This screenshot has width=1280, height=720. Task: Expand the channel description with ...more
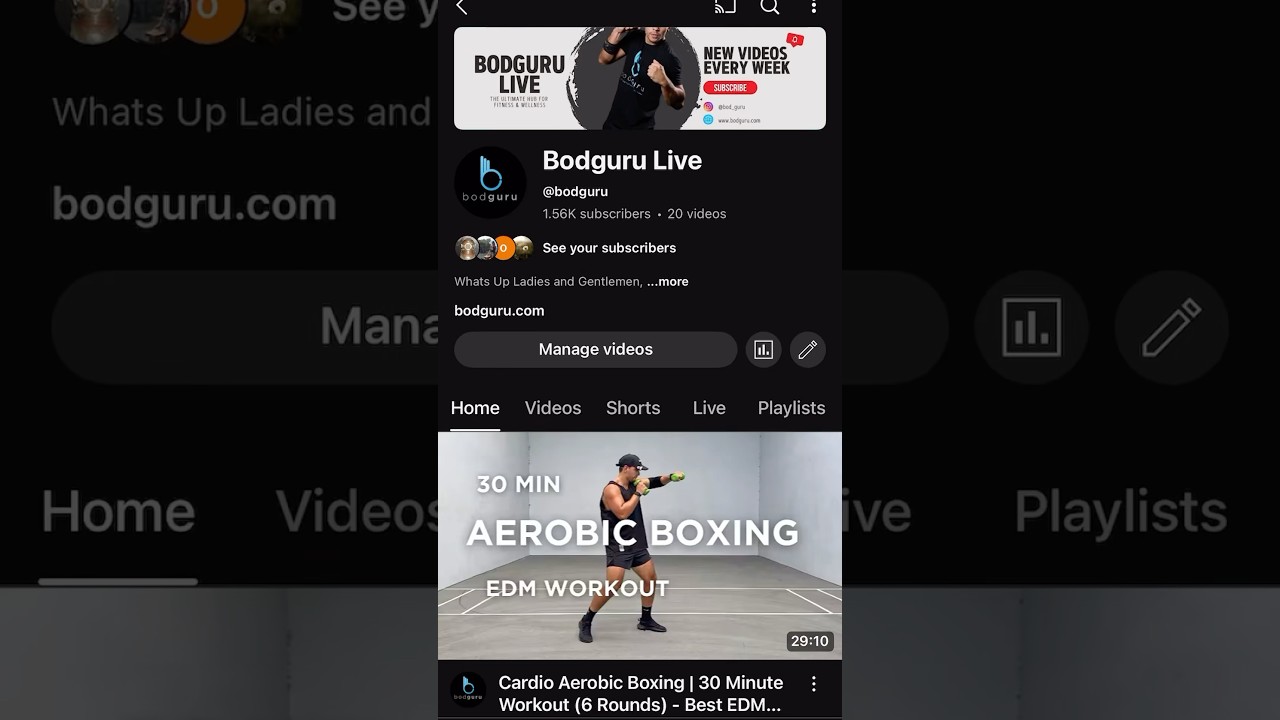[x=667, y=282]
